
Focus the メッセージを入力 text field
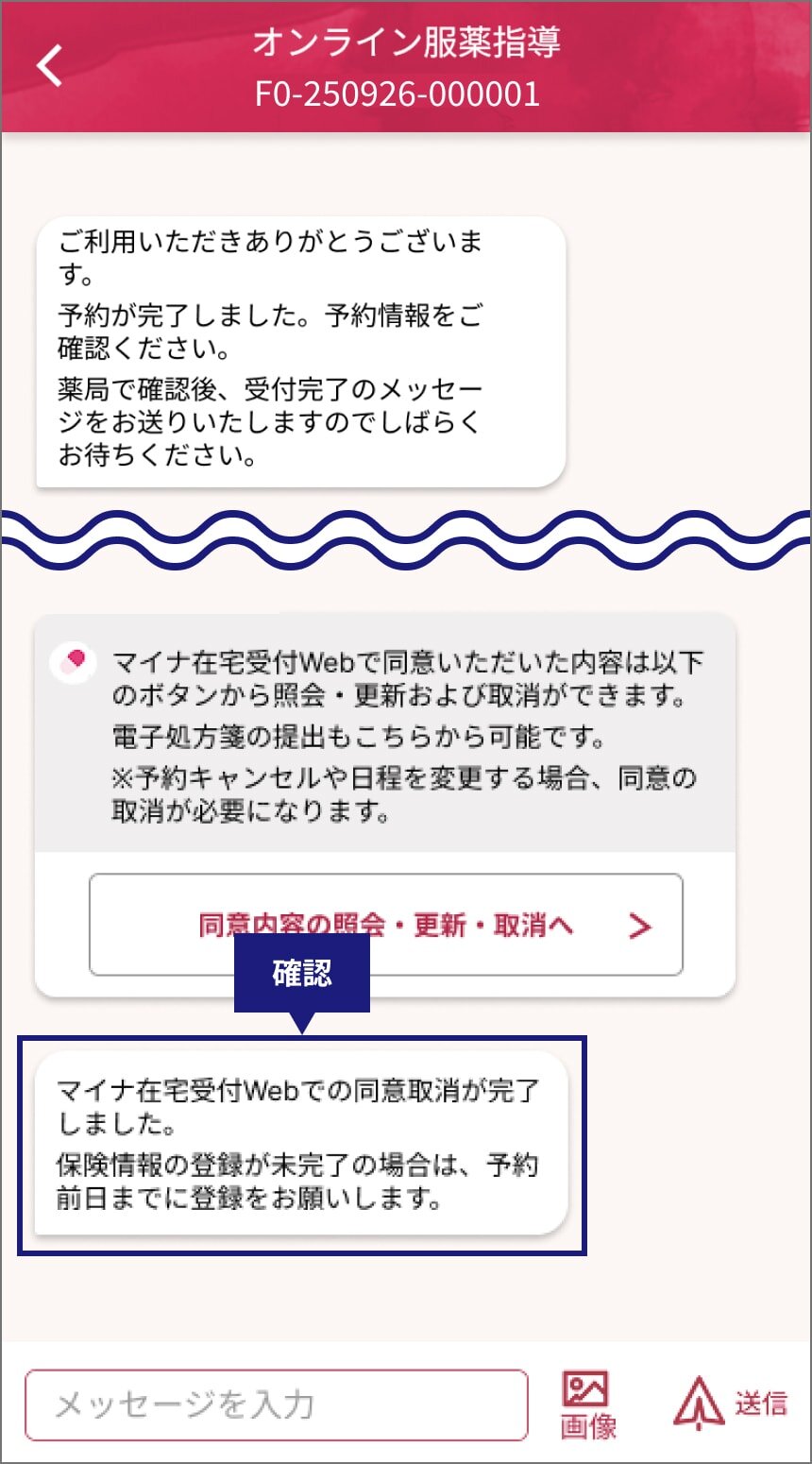[276, 1404]
